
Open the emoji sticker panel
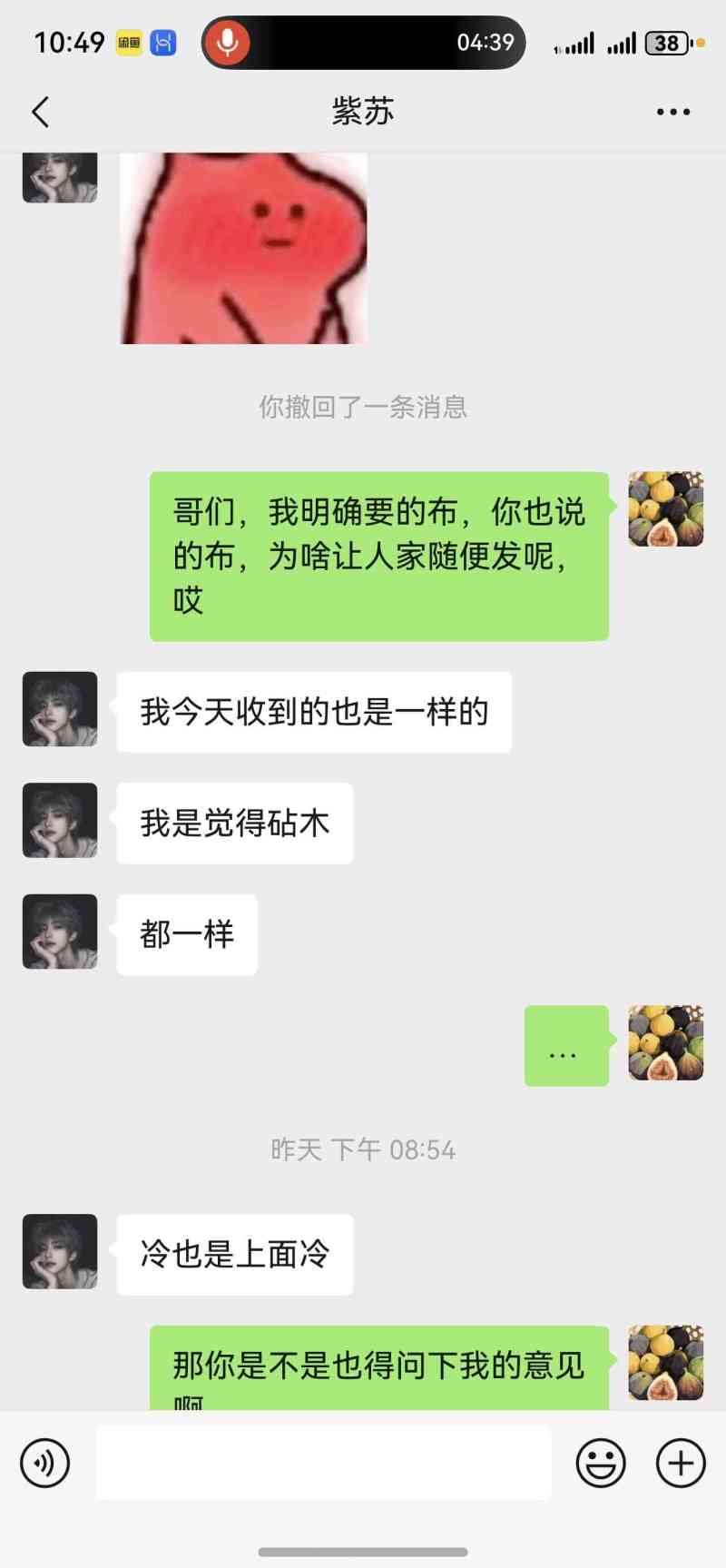pos(601,1463)
